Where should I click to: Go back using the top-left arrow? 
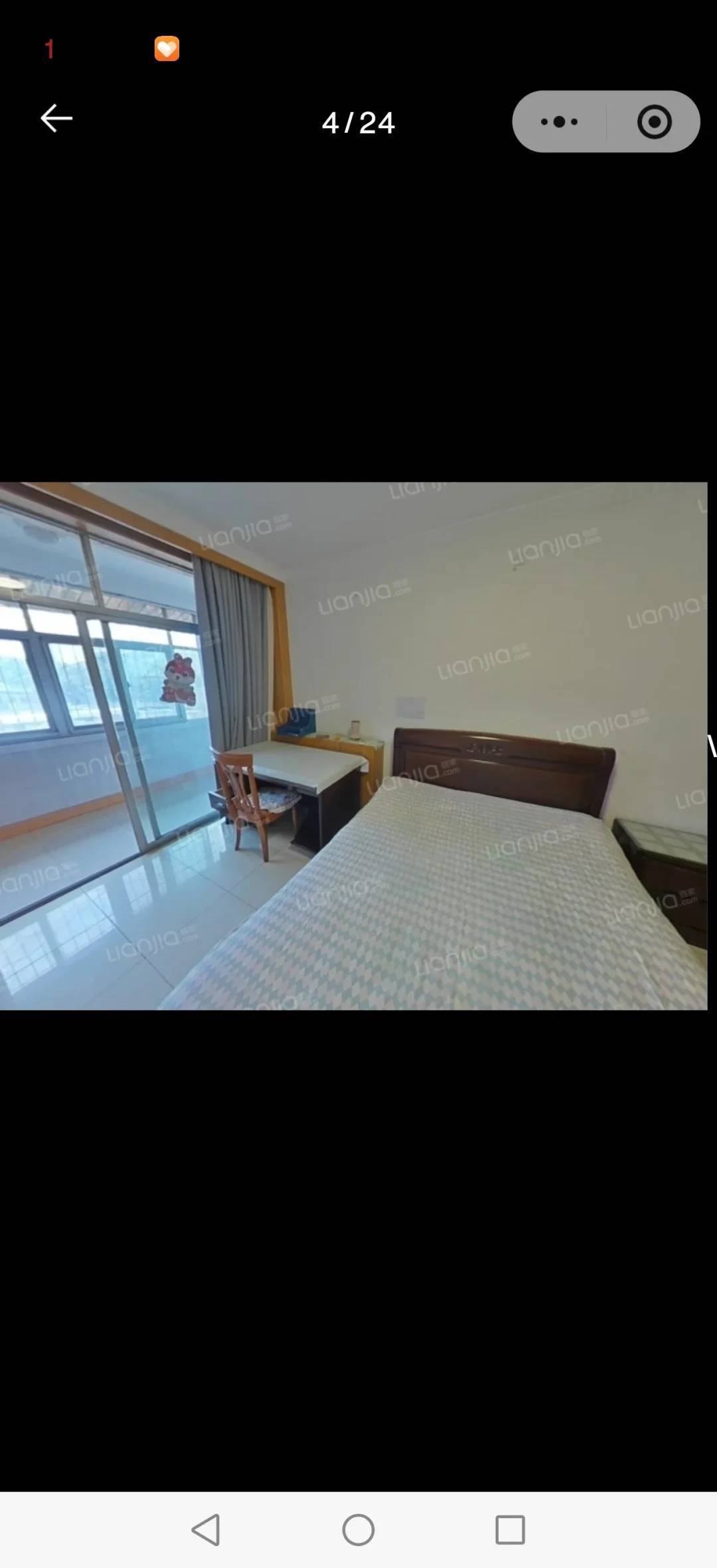56,119
